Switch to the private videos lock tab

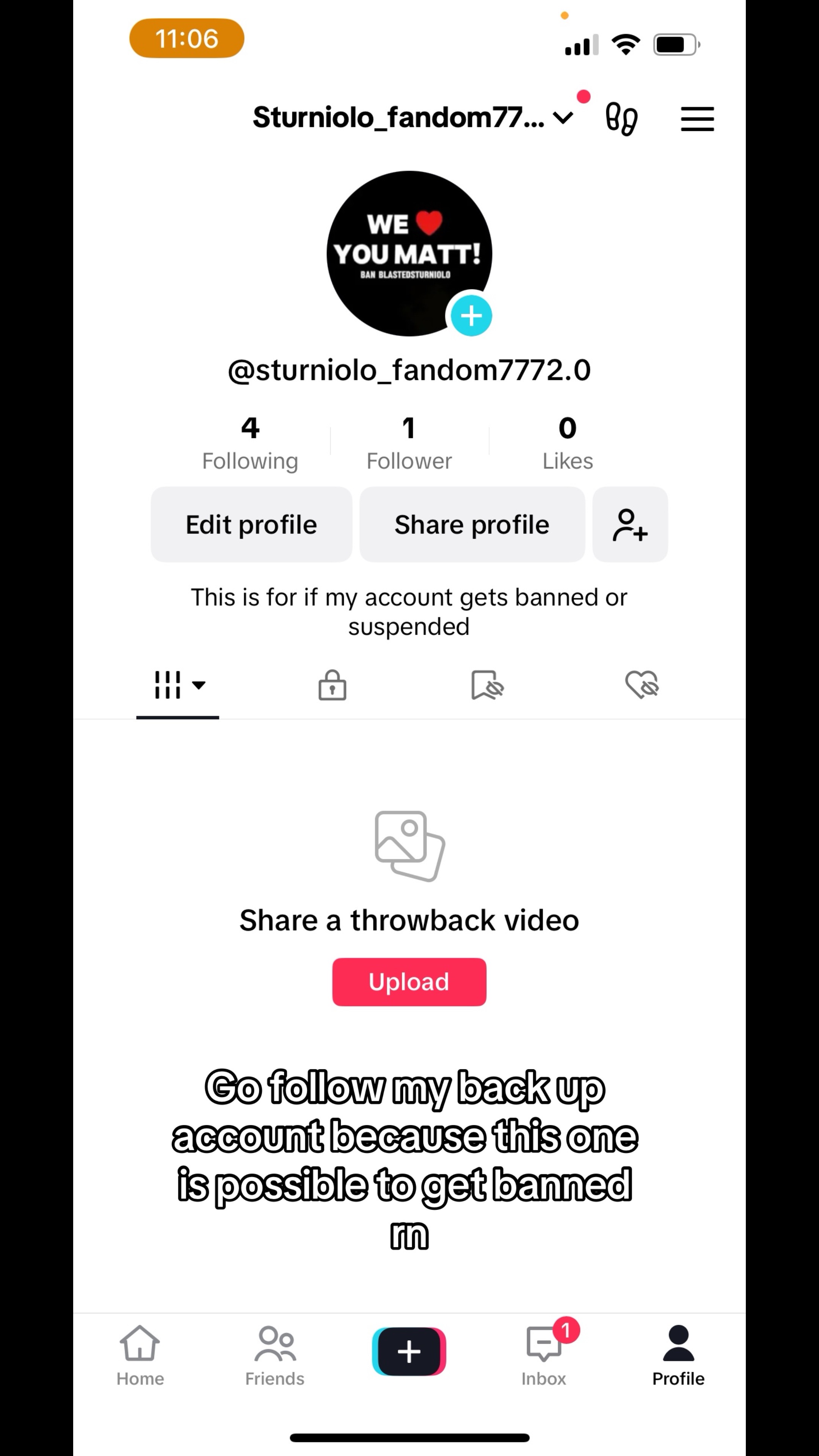pyautogui.click(x=332, y=685)
